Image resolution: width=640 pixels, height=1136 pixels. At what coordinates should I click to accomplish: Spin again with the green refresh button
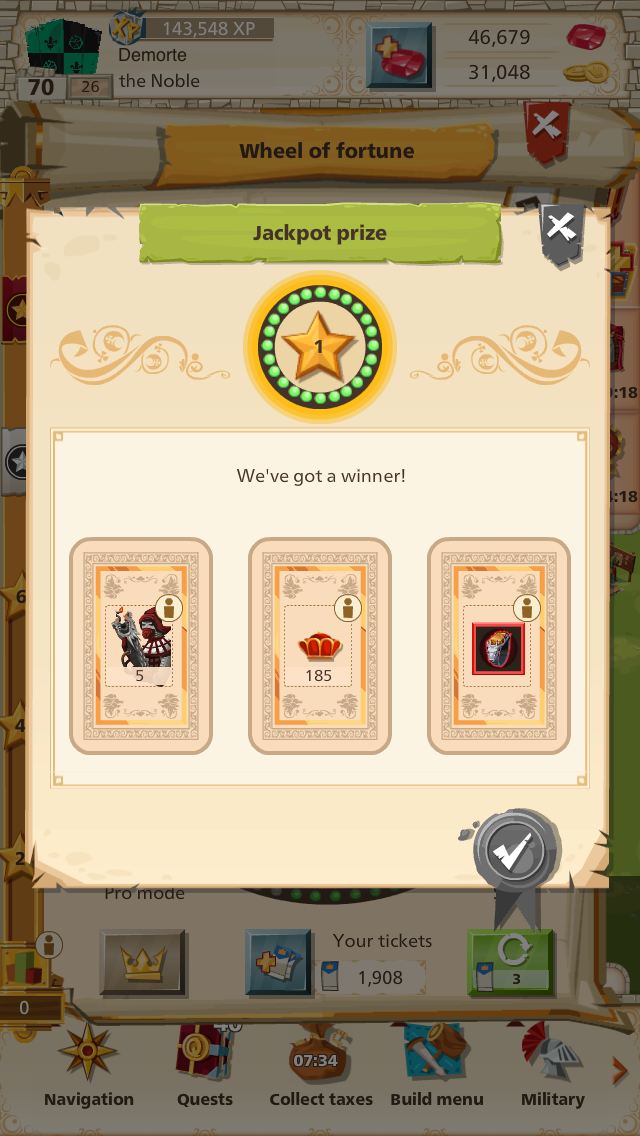(x=510, y=962)
